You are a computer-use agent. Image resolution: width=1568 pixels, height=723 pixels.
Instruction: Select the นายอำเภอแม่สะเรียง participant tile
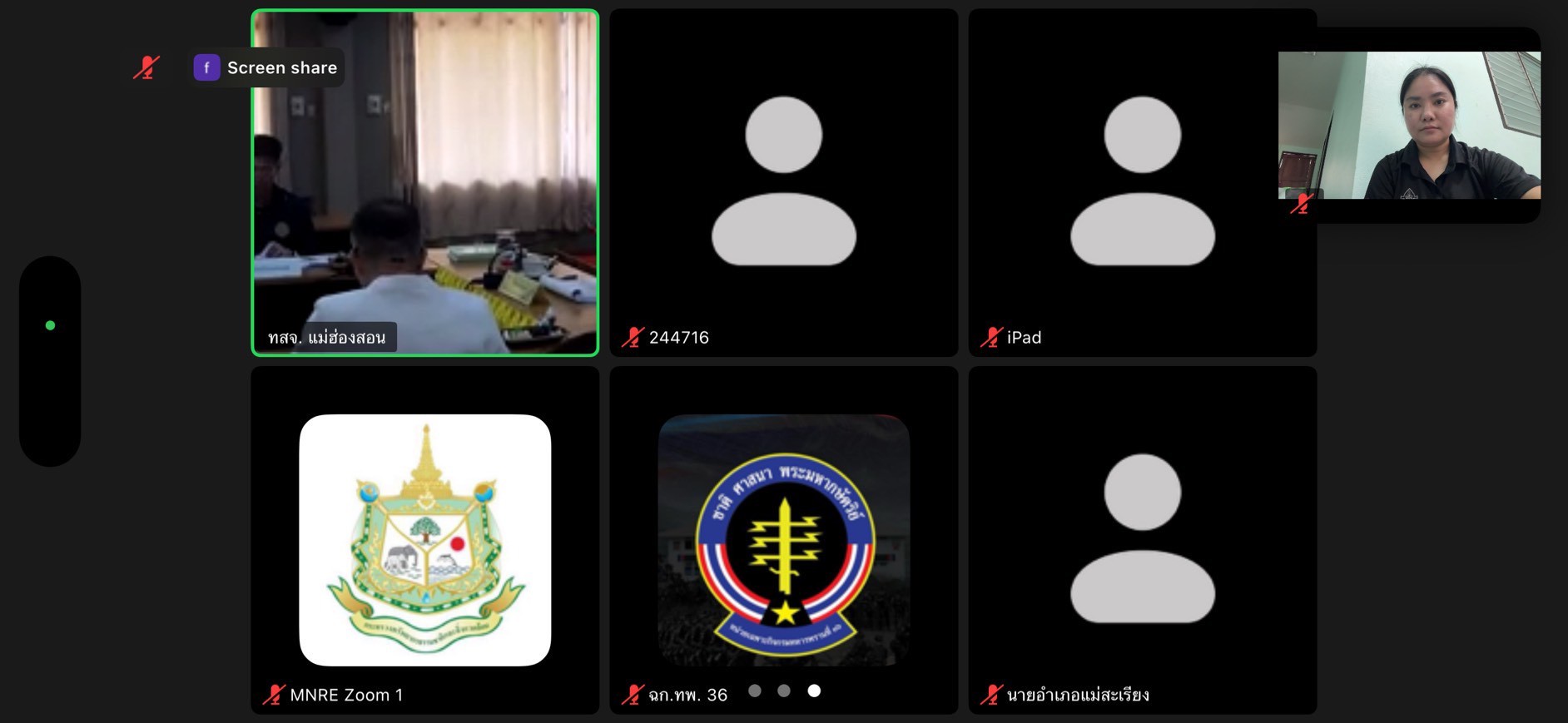[x=1142, y=540]
